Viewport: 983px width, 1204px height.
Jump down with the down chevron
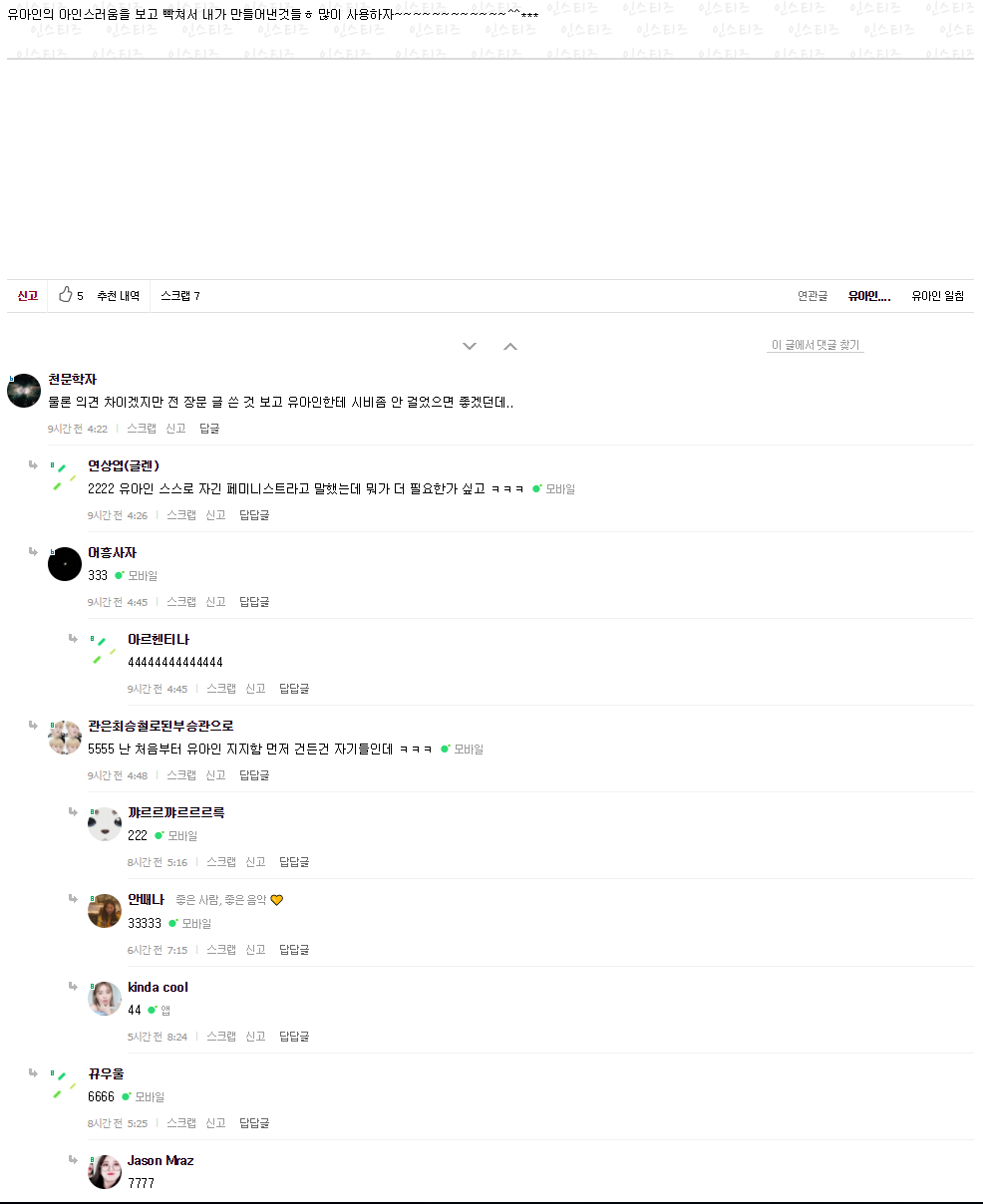pos(470,346)
